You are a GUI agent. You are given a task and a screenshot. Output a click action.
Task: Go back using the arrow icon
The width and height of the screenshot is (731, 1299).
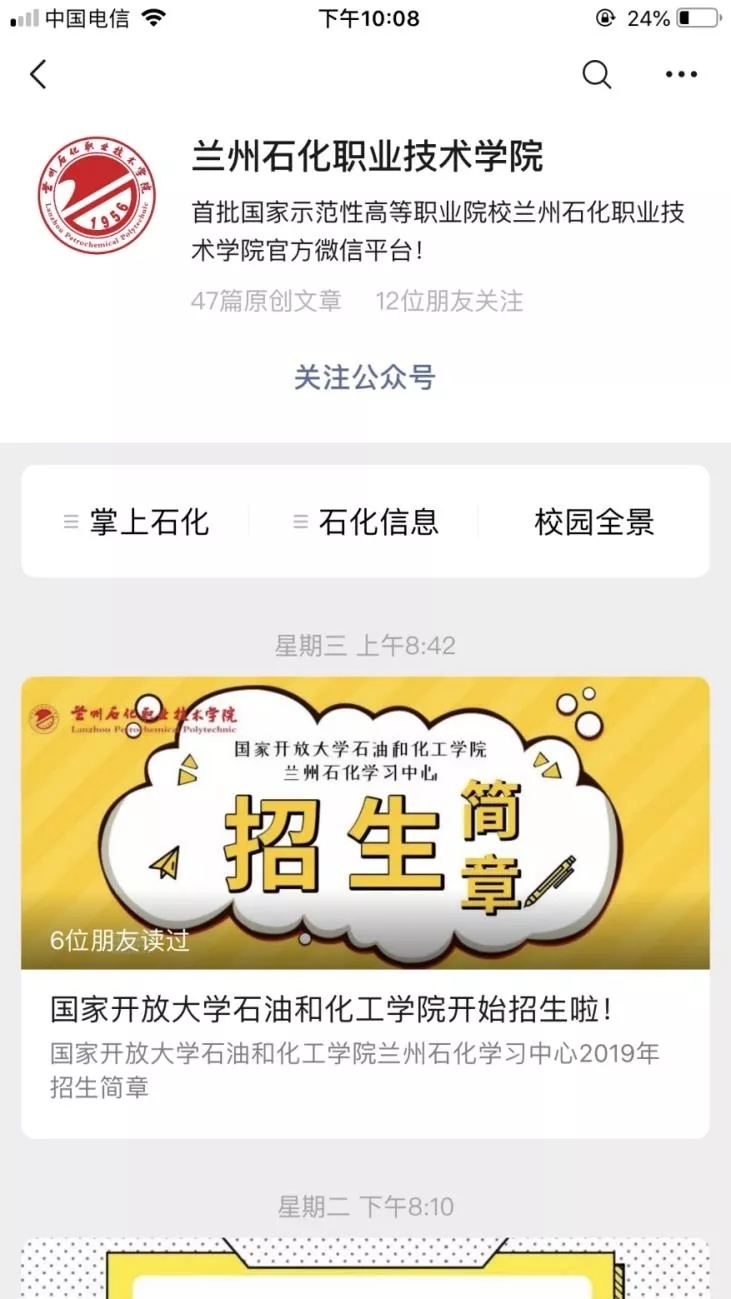point(38,74)
